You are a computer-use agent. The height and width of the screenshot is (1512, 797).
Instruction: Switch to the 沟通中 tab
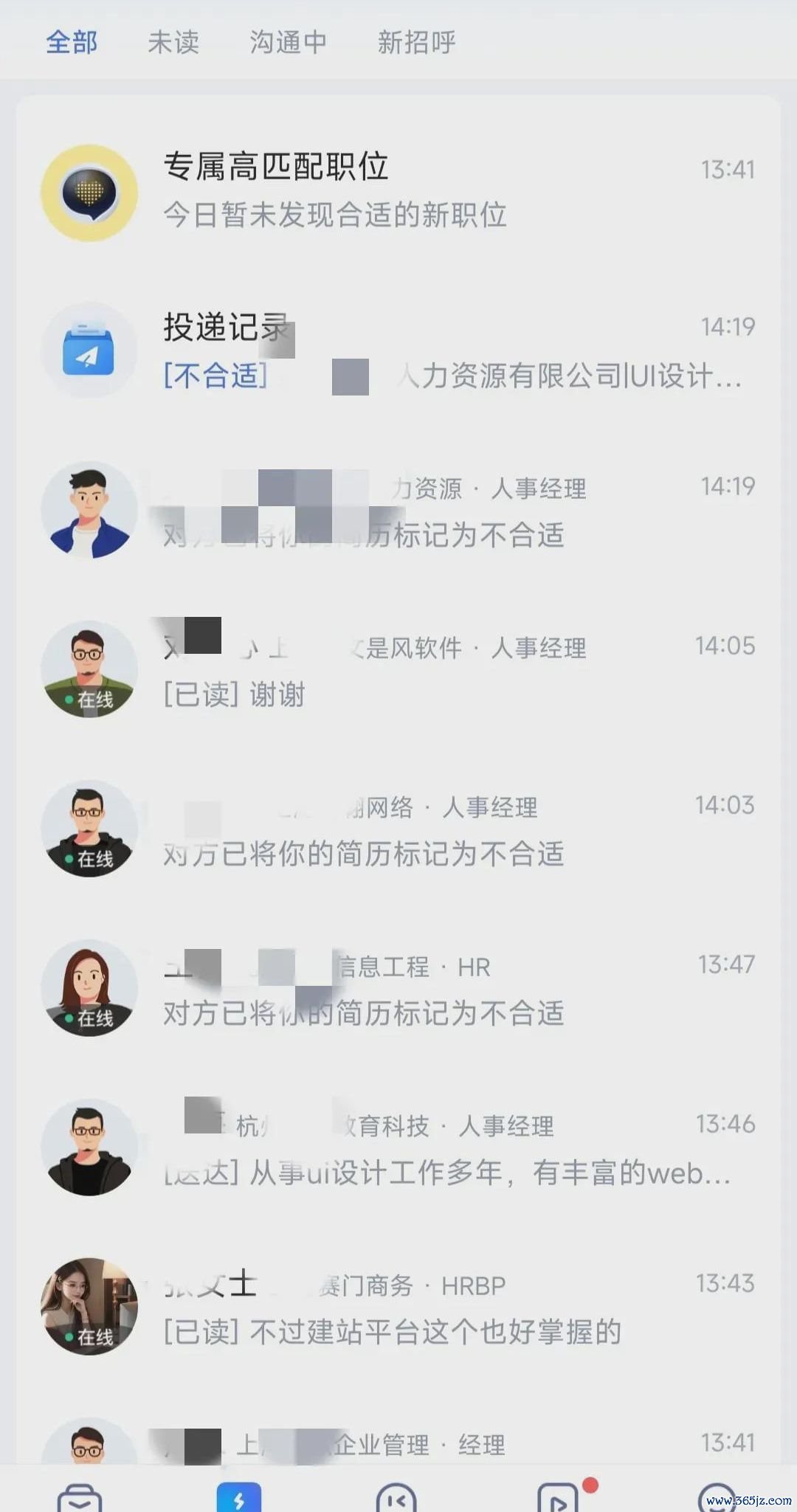click(288, 42)
